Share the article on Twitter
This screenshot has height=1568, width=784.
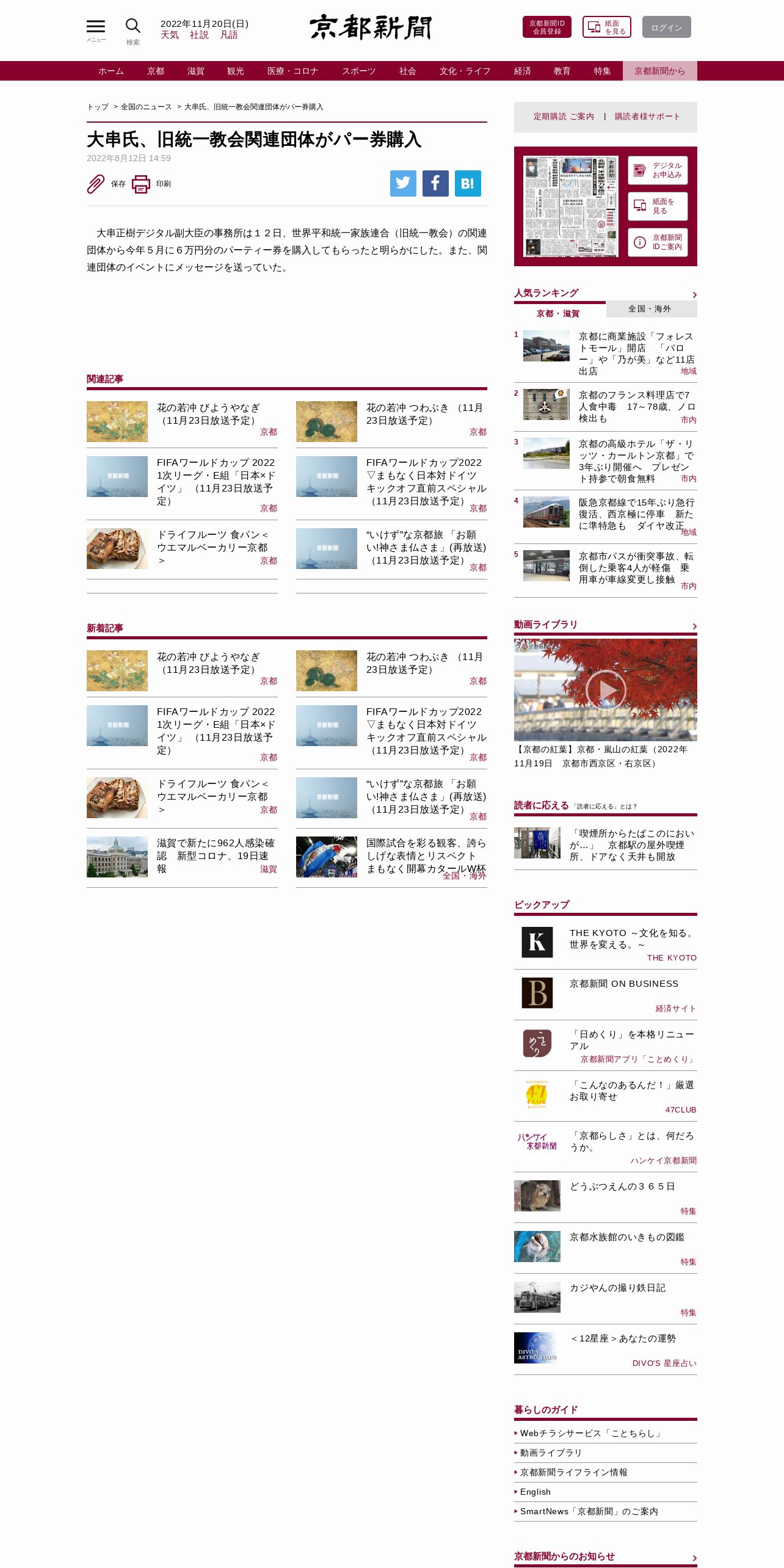tap(403, 183)
